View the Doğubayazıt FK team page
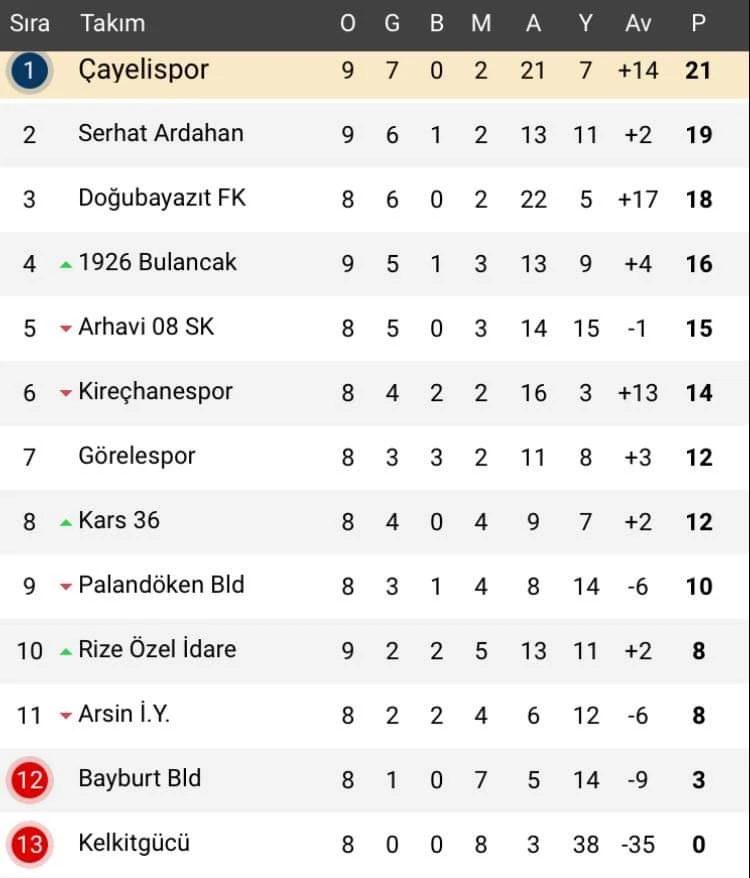 point(161,198)
